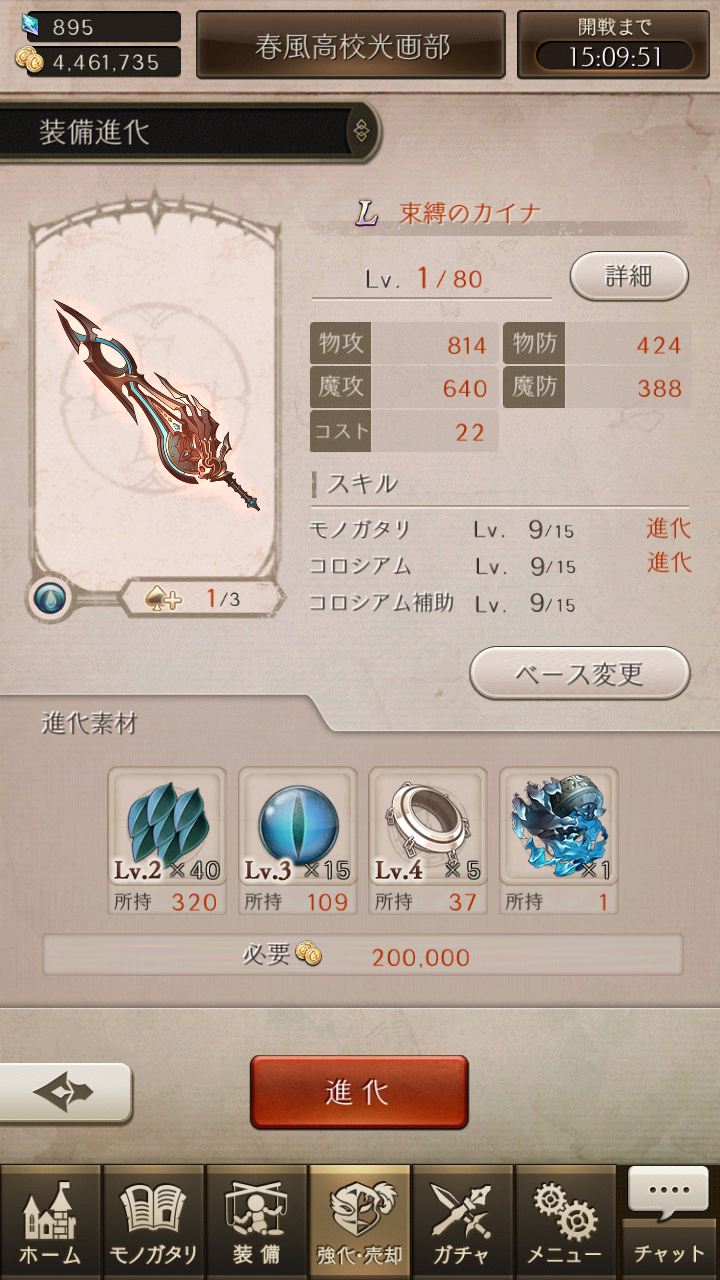Go back with the arrow button
The height and width of the screenshot is (1280, 720).
click(65, 1092)
